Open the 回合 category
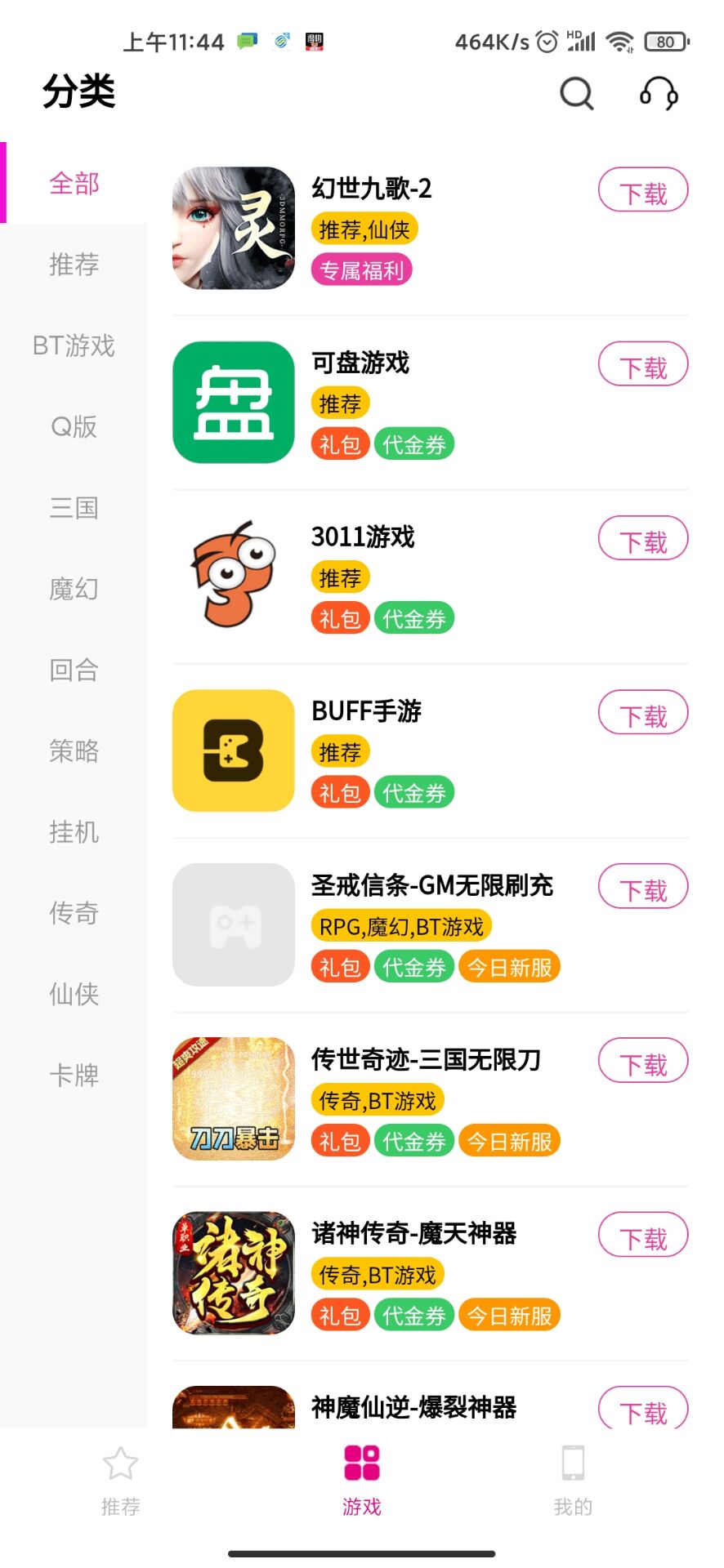 (74, 670)
